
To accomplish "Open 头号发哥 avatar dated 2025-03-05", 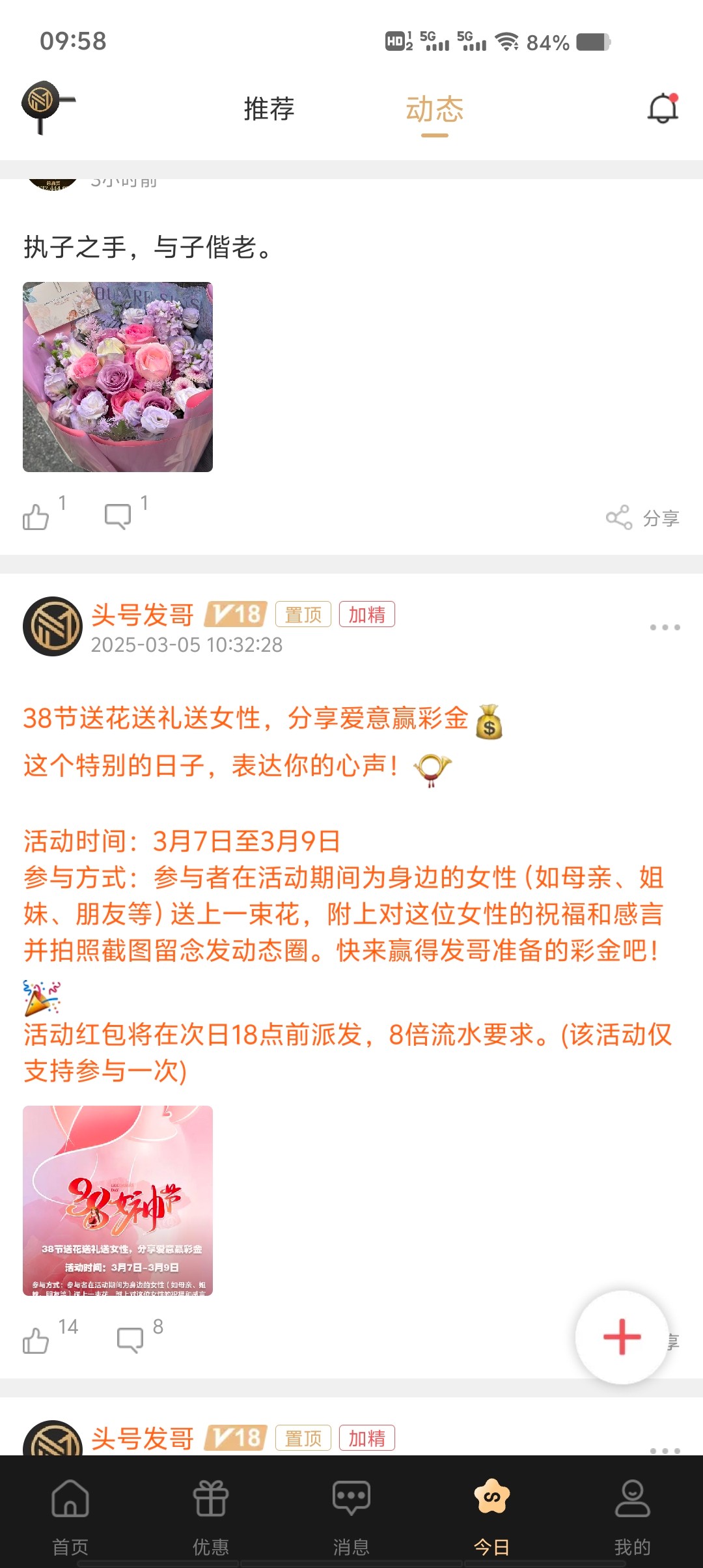I will pyautogui.click(x=53, y=626).
